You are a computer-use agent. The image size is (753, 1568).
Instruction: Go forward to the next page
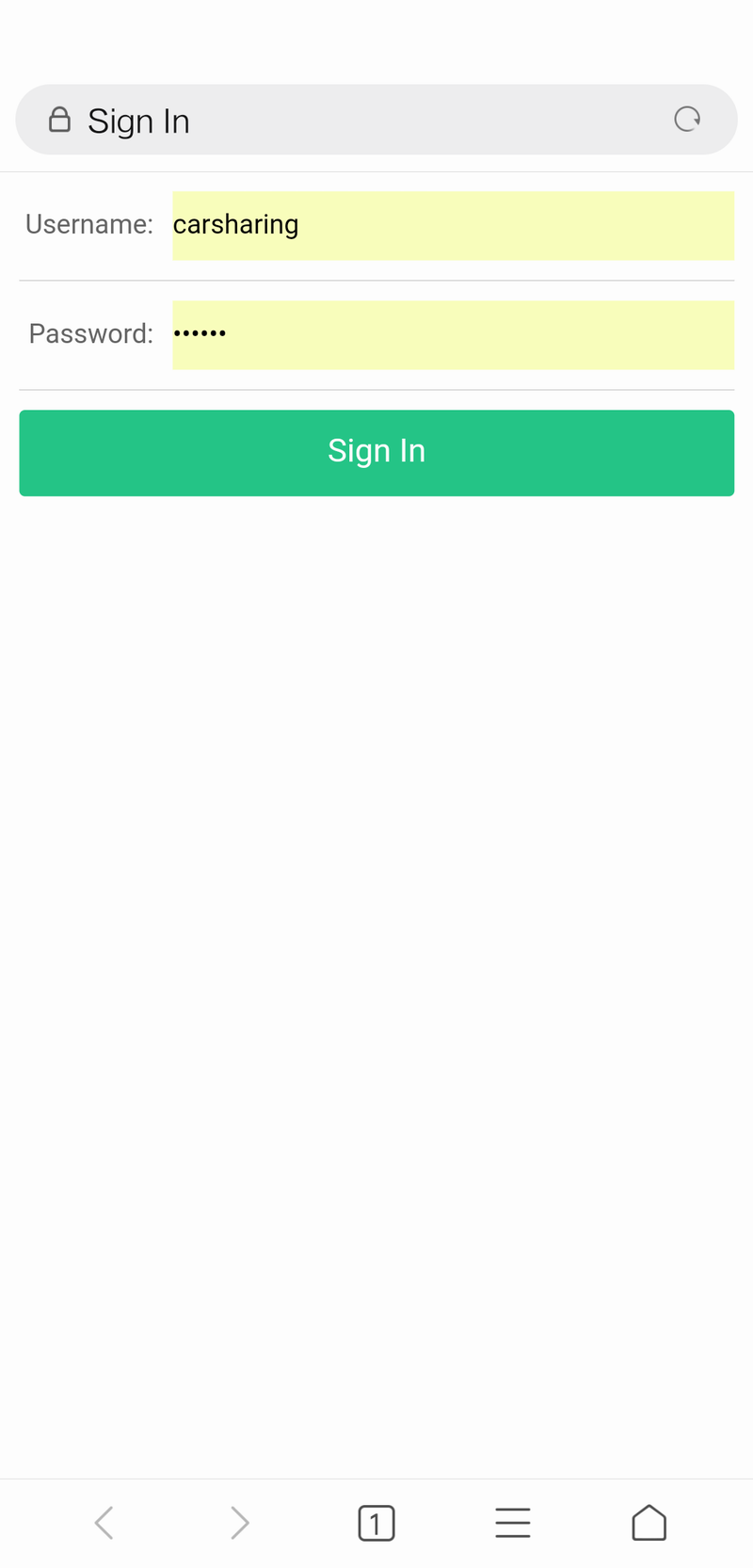point(240,1523)
